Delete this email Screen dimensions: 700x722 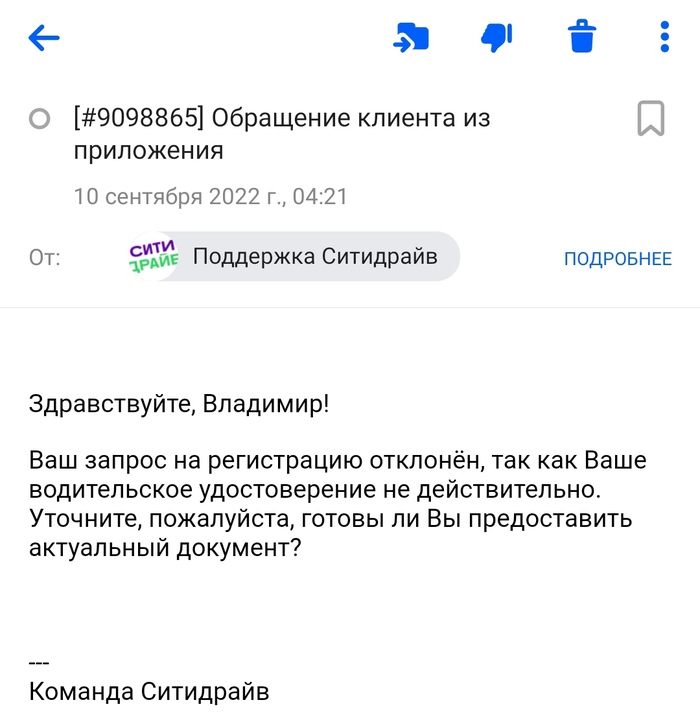pyautogui.click(x=582, y=38)
